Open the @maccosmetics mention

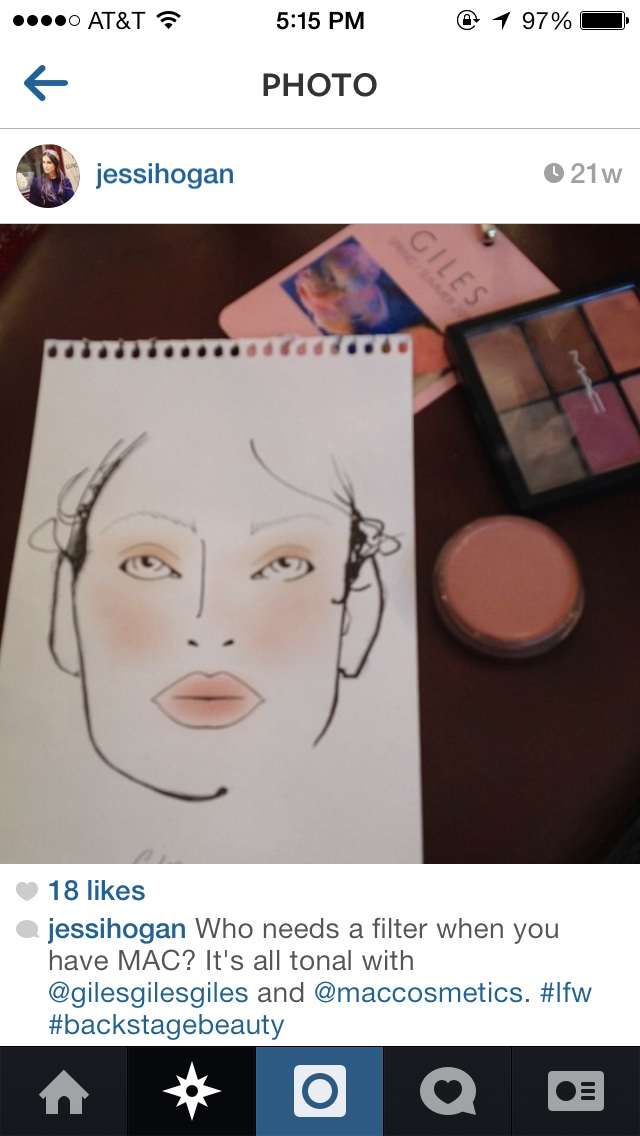click(417, 993)
